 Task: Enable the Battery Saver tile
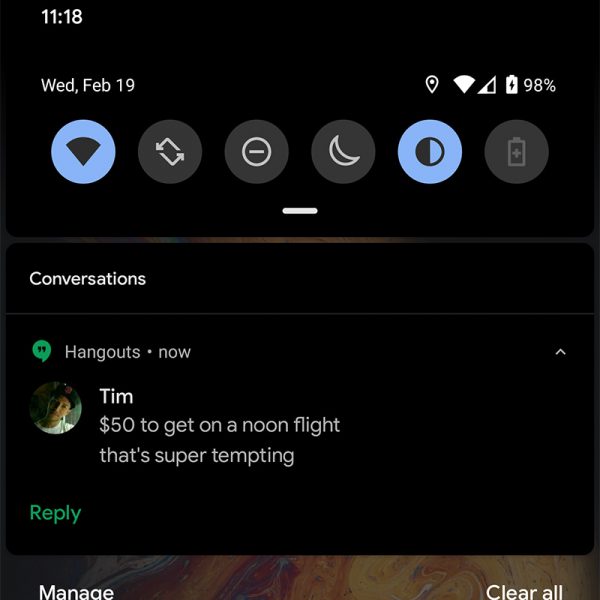(x=516, y=152)
